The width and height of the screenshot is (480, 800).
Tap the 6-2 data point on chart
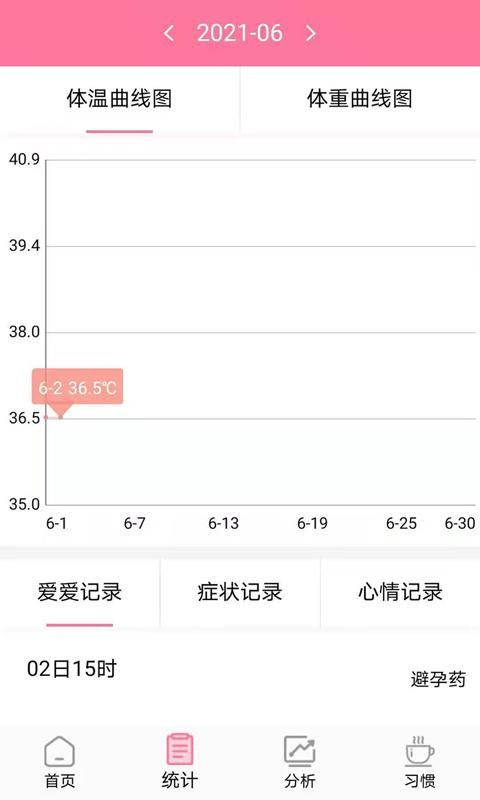coord(61,417)
